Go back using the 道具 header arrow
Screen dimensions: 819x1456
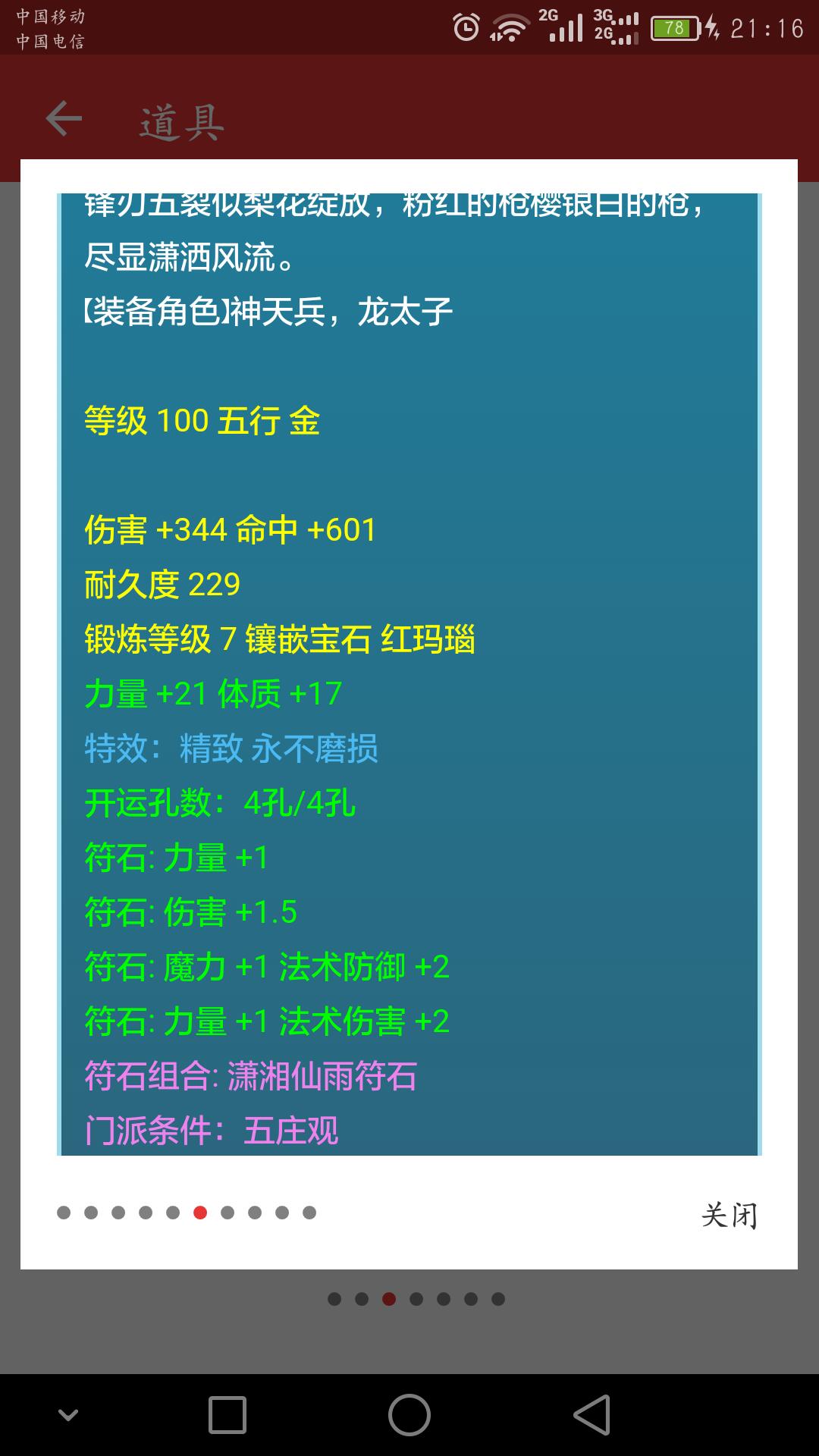click(64, 119)
